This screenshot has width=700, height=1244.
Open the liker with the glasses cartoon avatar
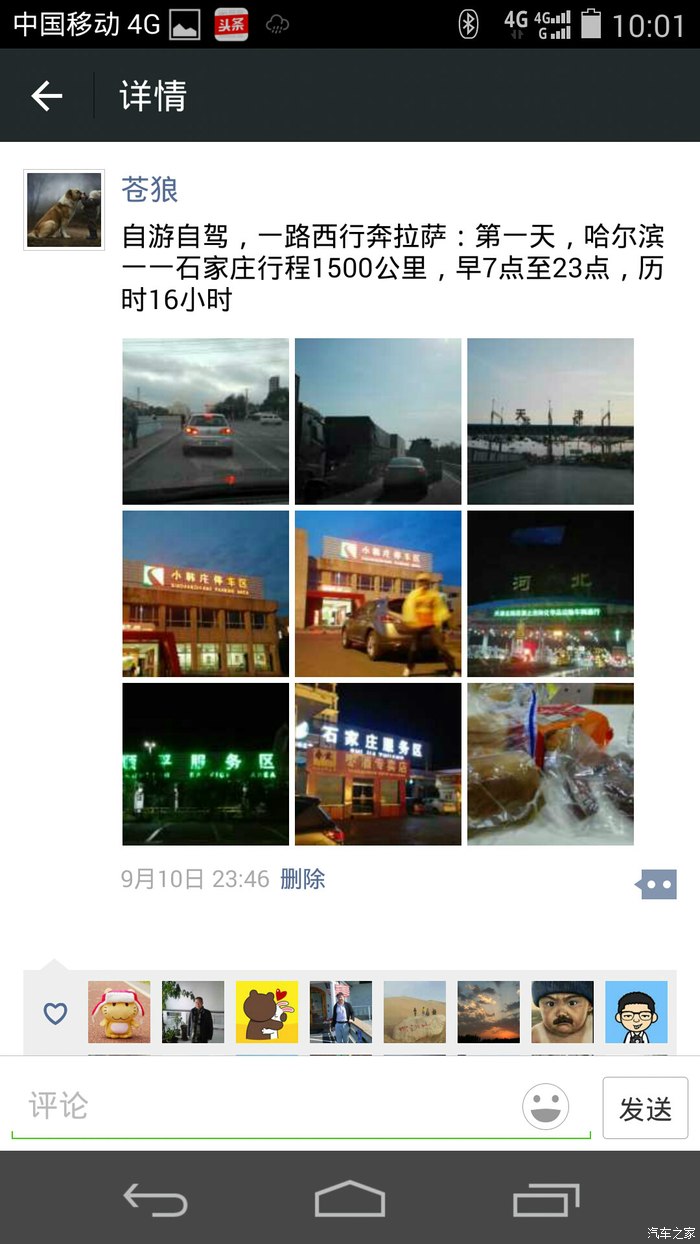636,1012
